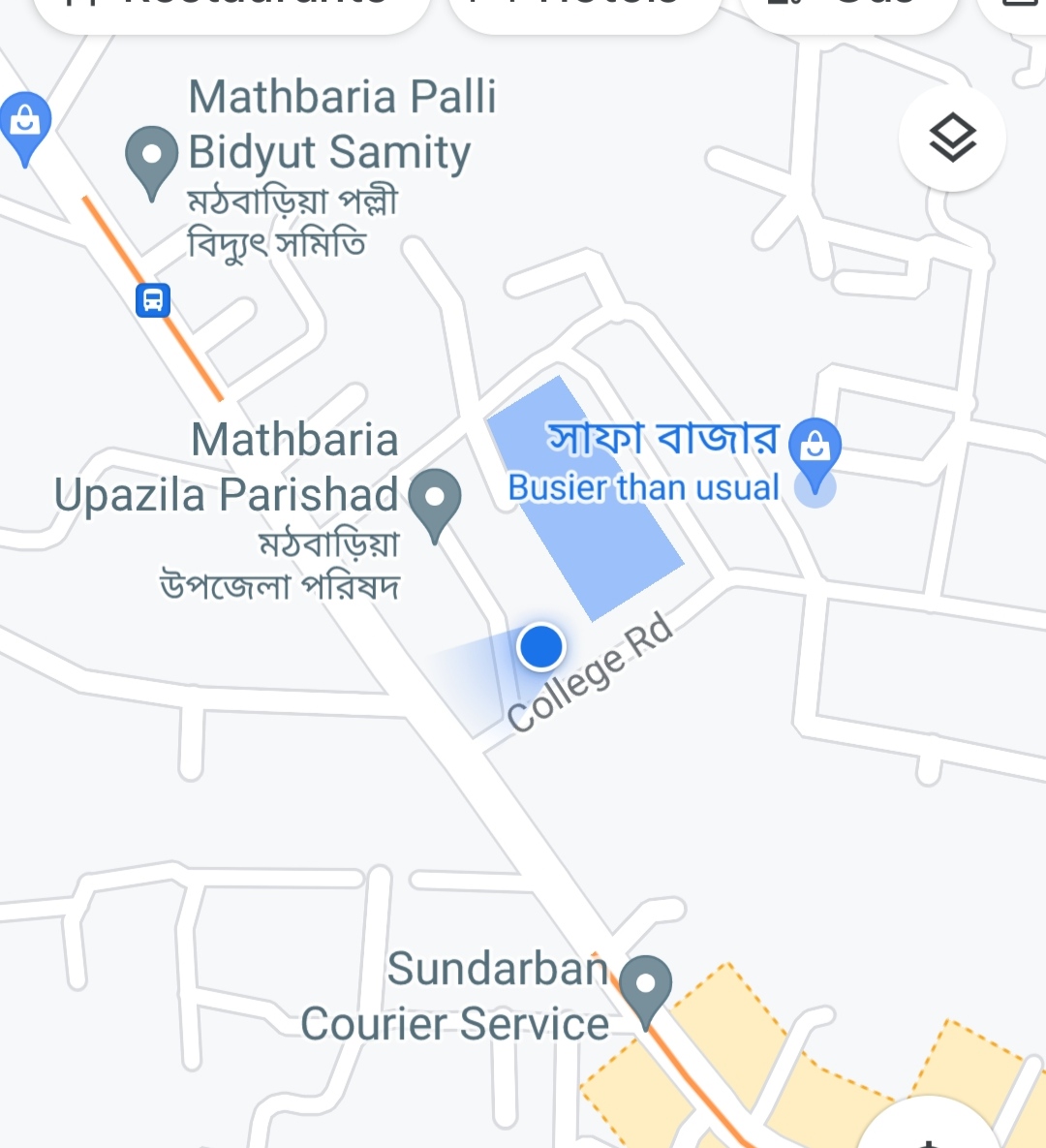This screenshot has height=1148, width=1046.
Task: Tap the blue current location dot
Action: [541, 646]
